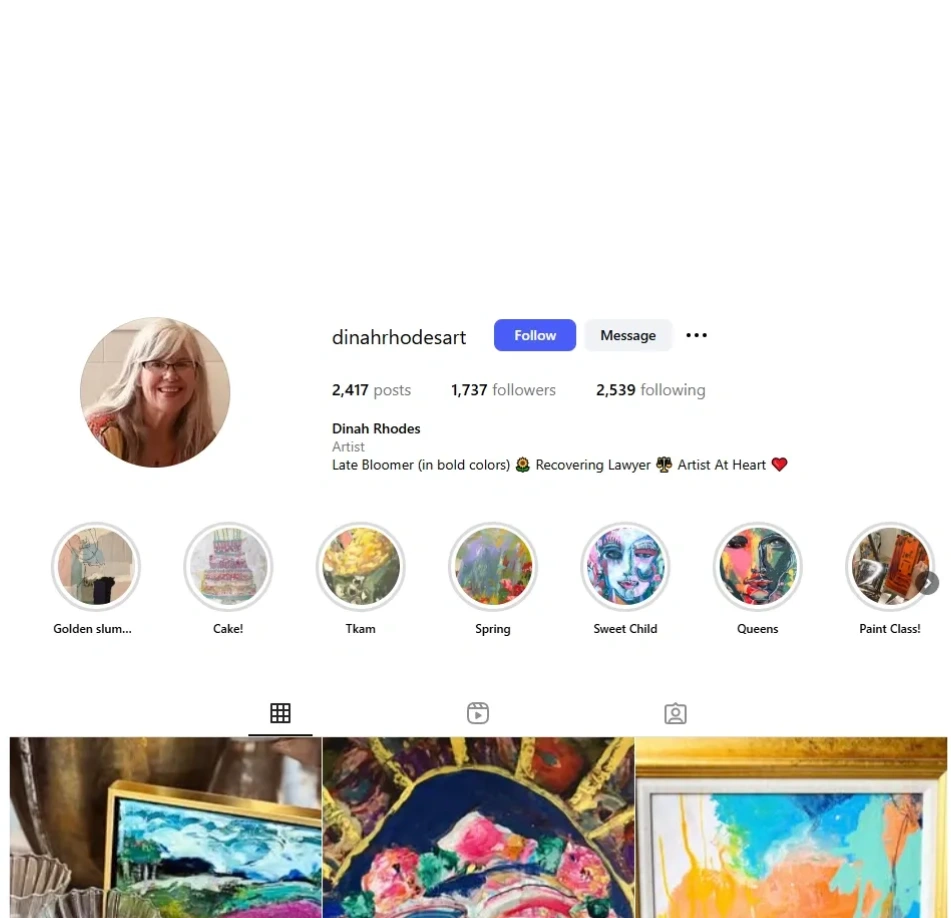Switch to the Reels tab
This screenshot has width=951, height=918.
tap(478, 713)
